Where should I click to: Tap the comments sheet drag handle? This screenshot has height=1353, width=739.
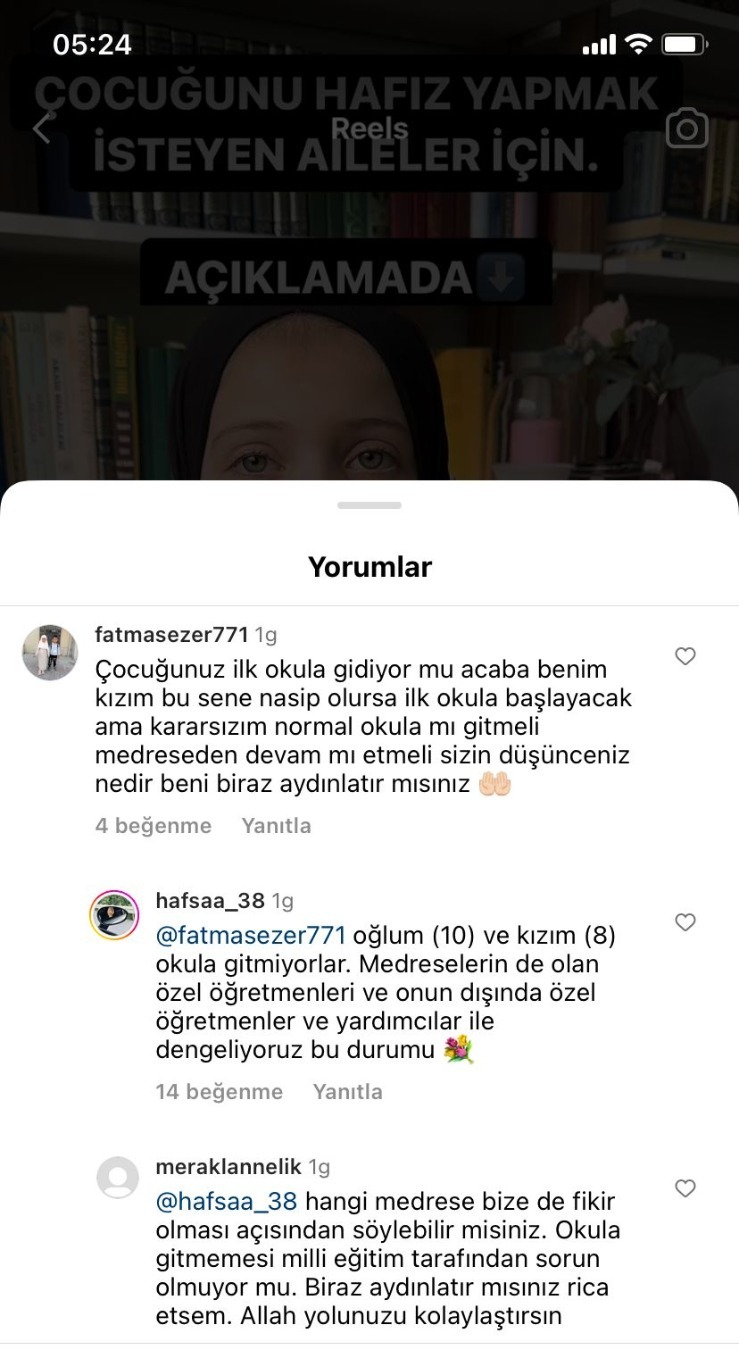pyautogui.click(x=369, y=505)
